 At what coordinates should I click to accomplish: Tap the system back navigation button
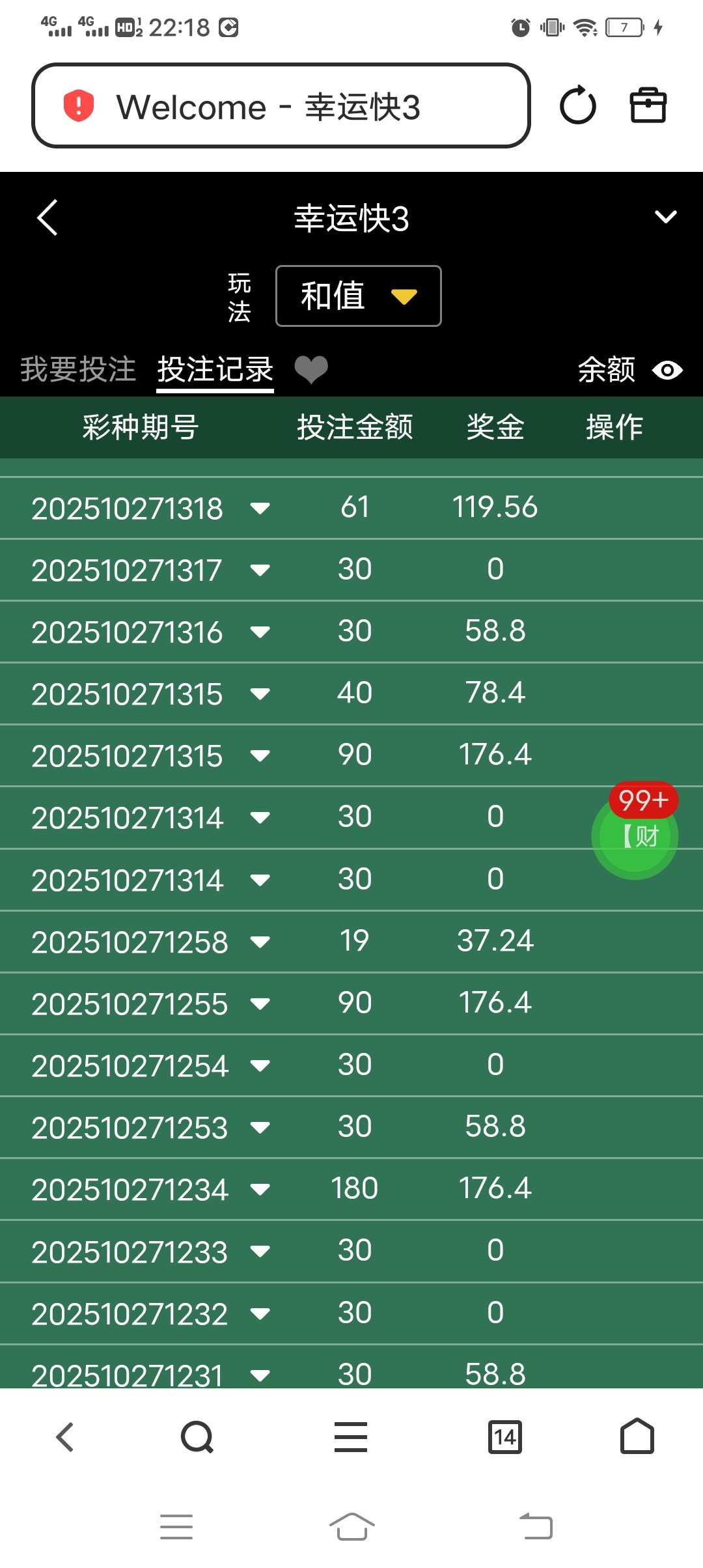coord(536,1526)
